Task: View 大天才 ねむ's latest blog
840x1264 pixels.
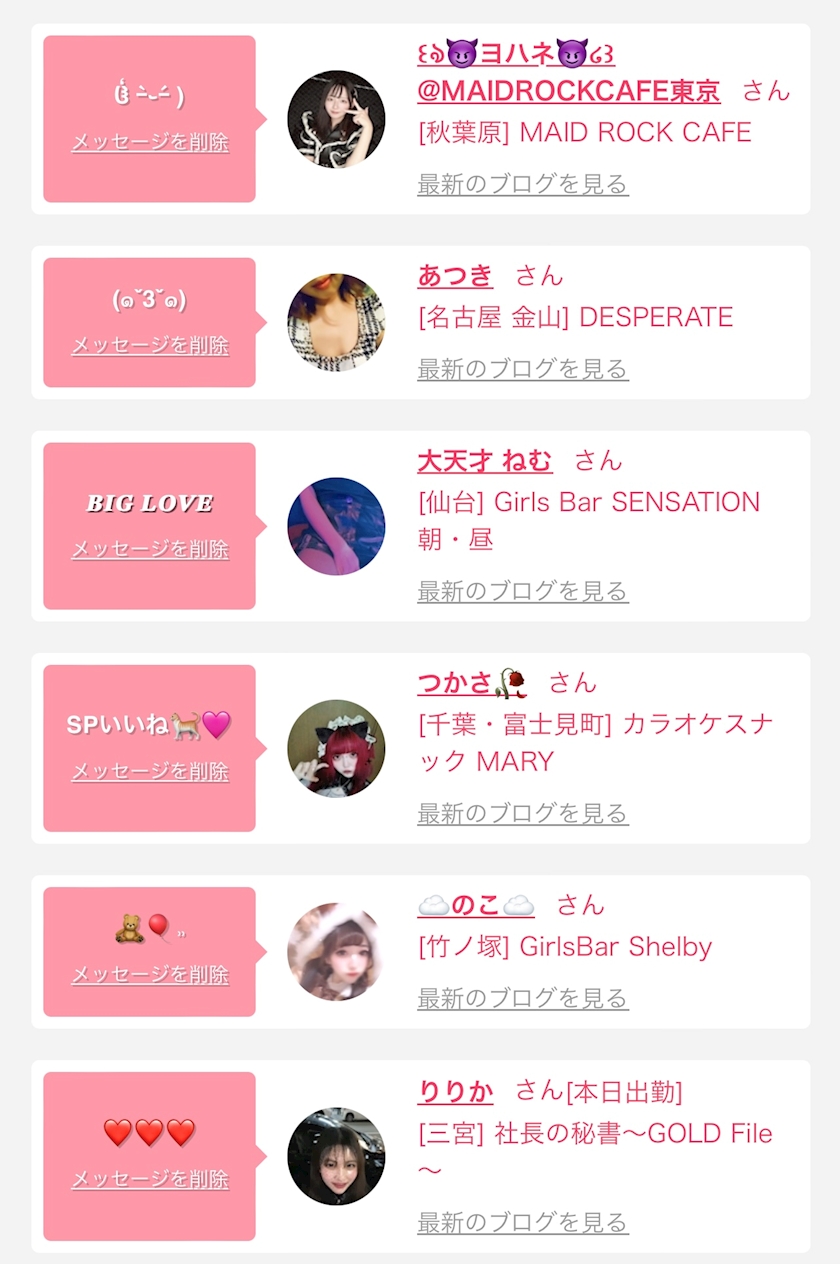Action: coord(522,591)
